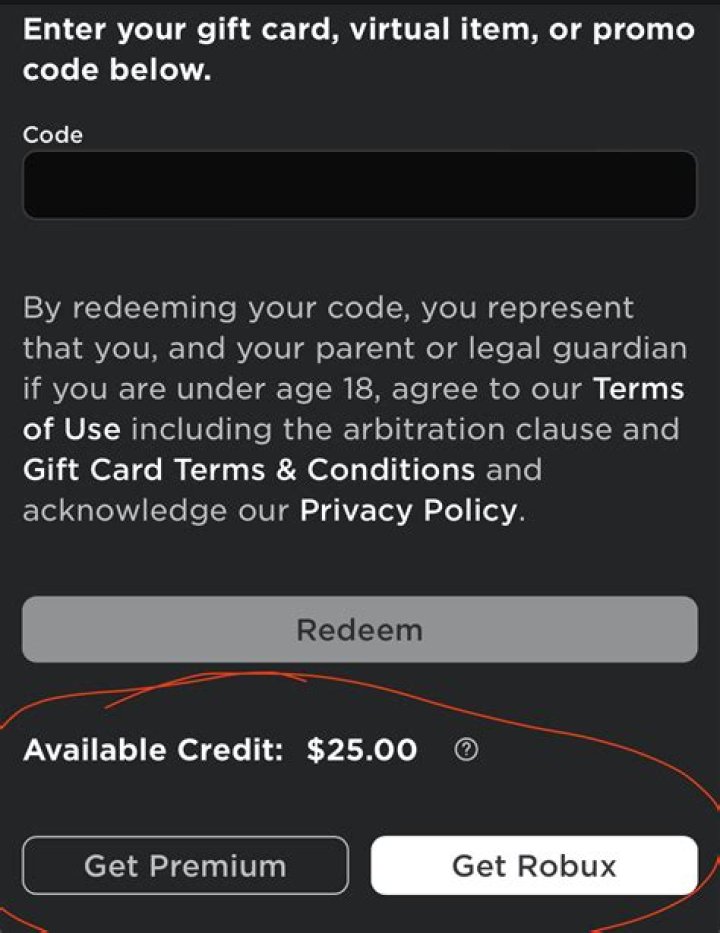720x933 pixels.
Task: Open the Available Credit help icon
Action: [465, 751]
